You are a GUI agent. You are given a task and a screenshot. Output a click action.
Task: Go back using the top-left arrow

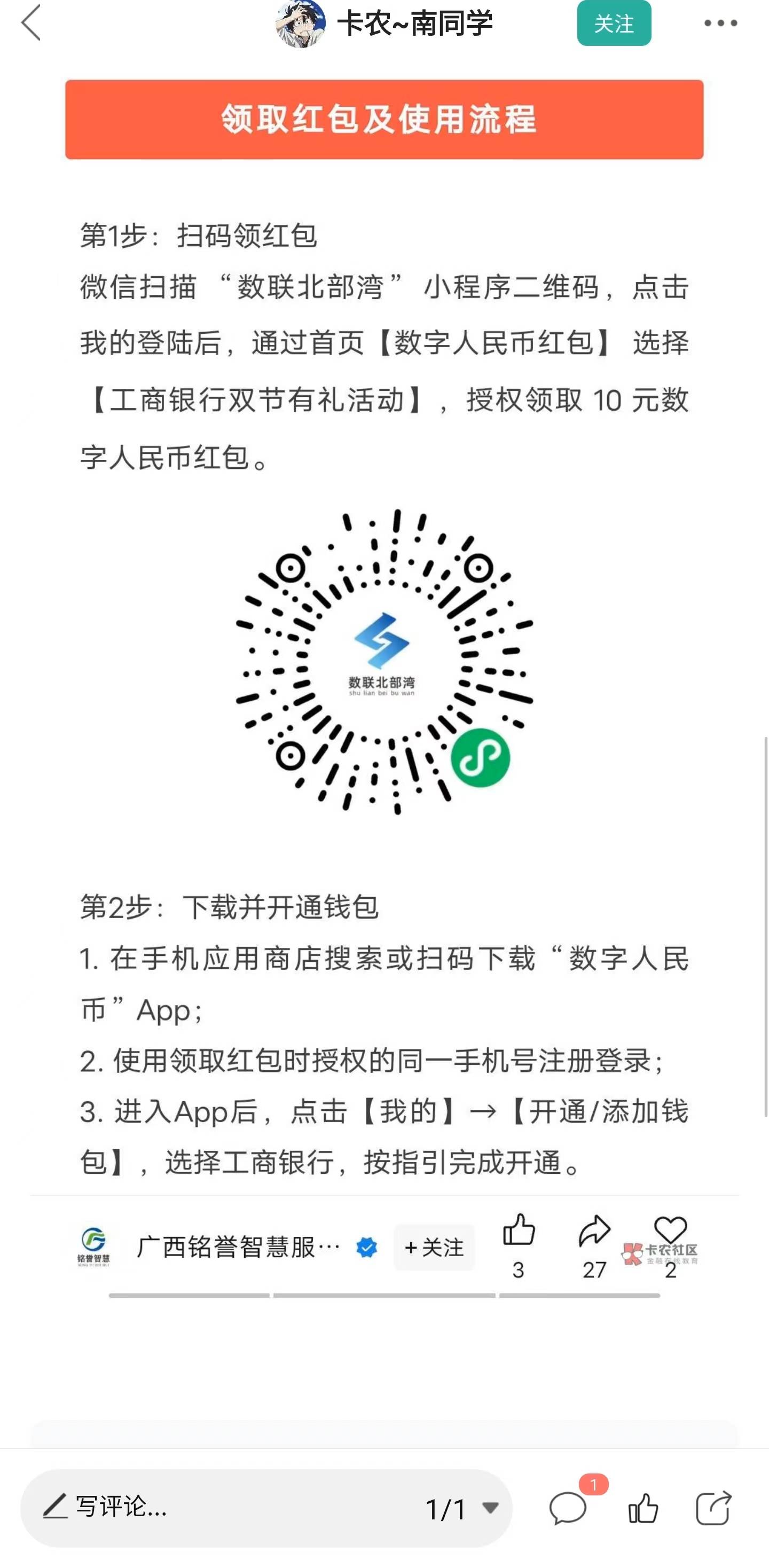(31, 23)
